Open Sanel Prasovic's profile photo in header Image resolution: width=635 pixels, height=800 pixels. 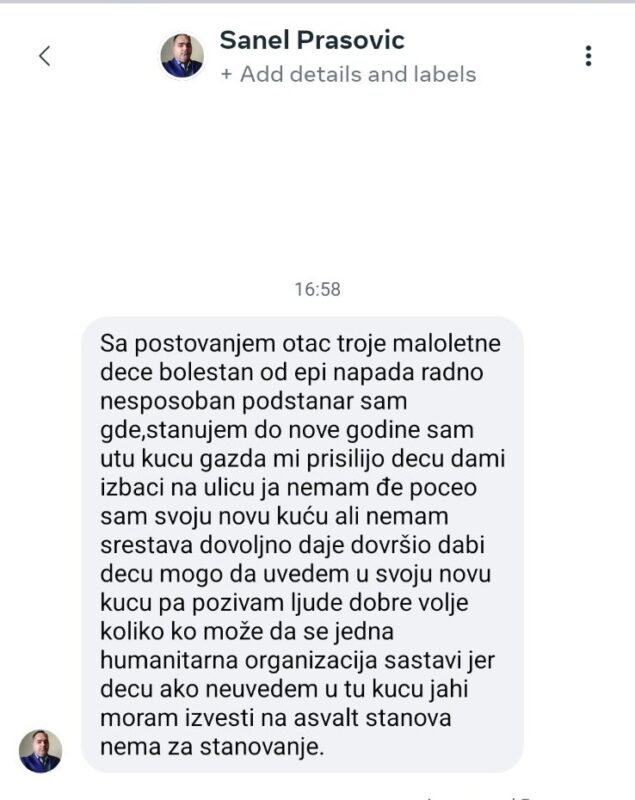(x=182, y=56)
